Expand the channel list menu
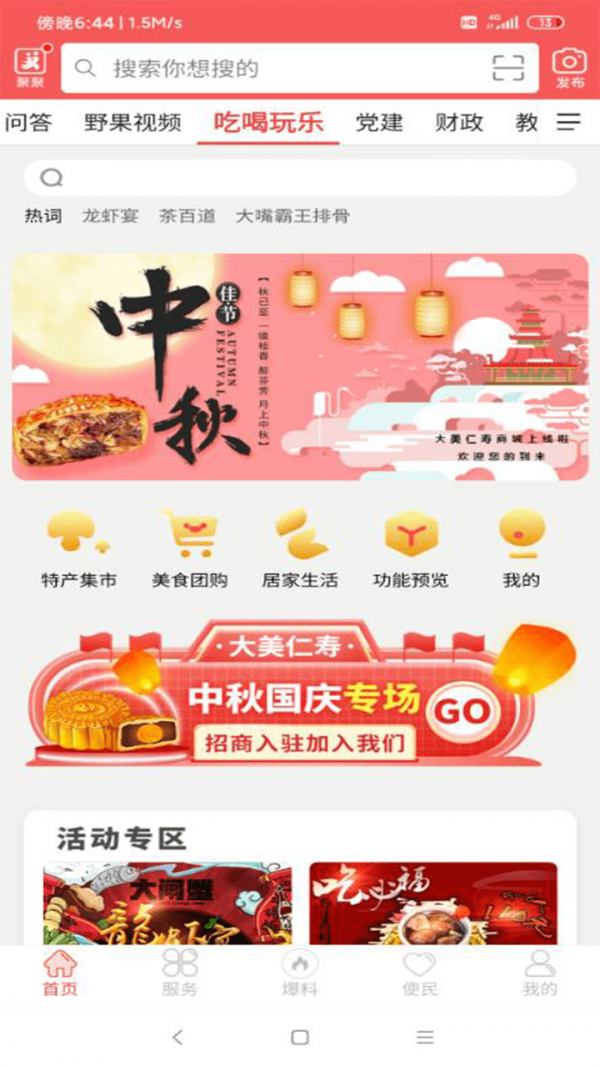 pos(569,123)
